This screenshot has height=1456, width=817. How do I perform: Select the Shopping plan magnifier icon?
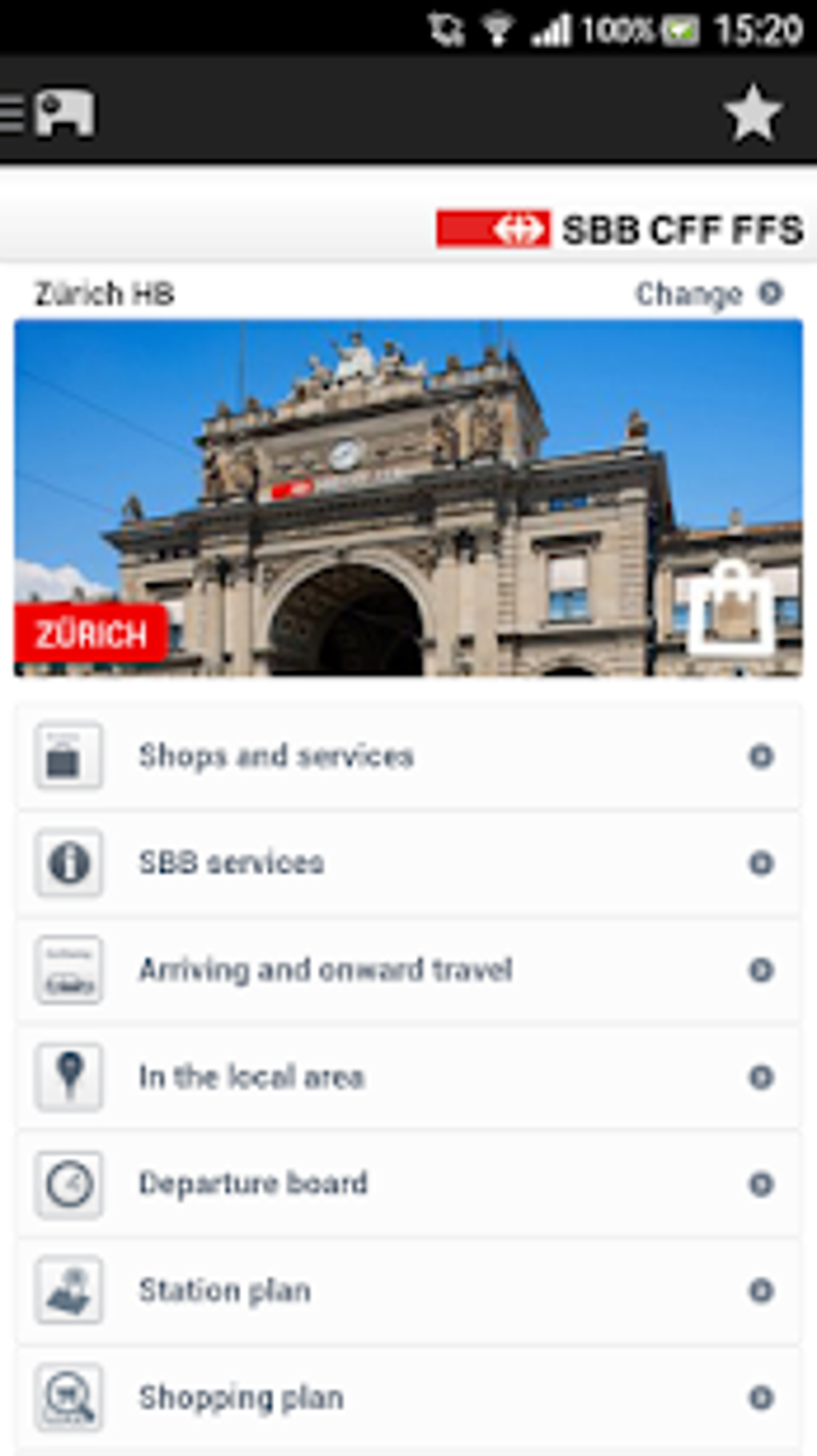point(70,1398)
